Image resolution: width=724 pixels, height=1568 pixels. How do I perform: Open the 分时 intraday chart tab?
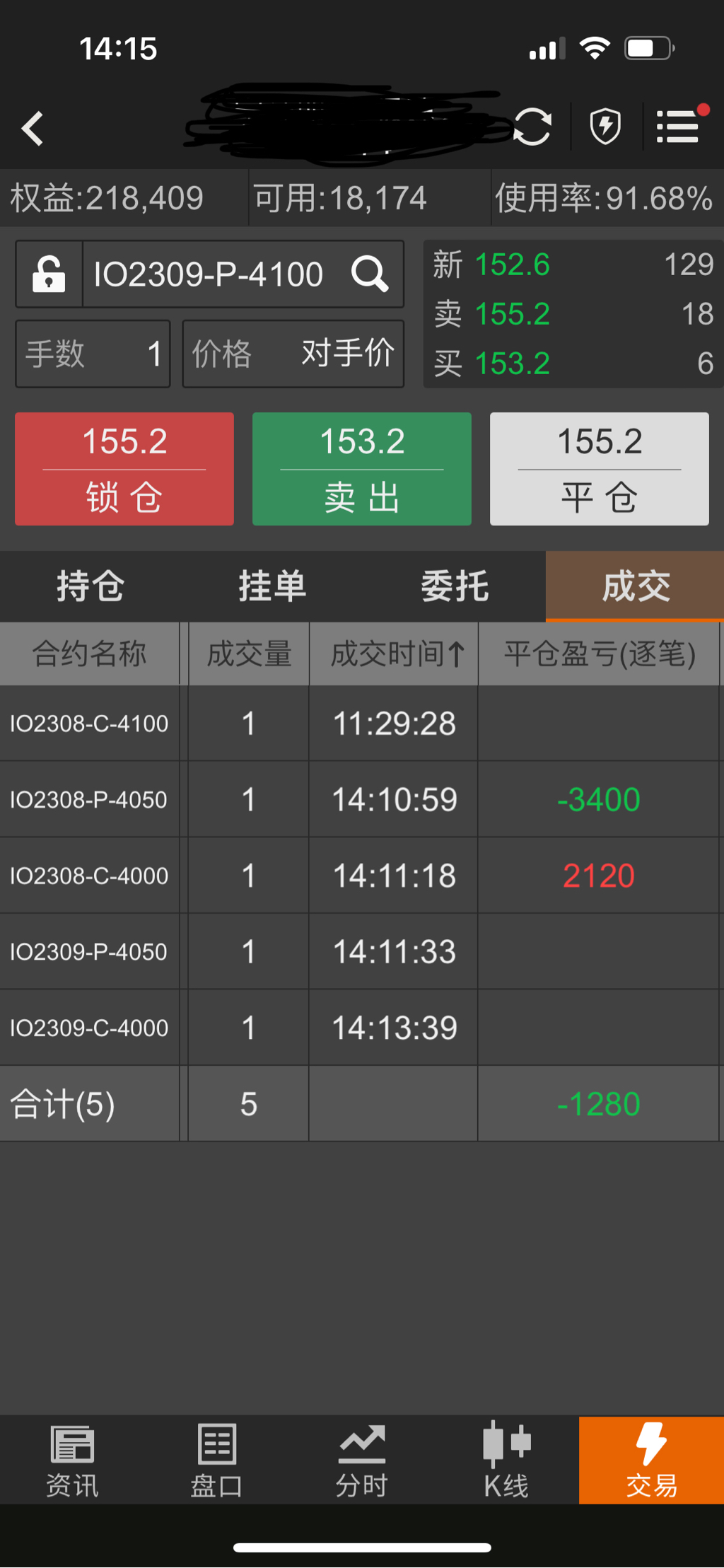pos(362,1460)
